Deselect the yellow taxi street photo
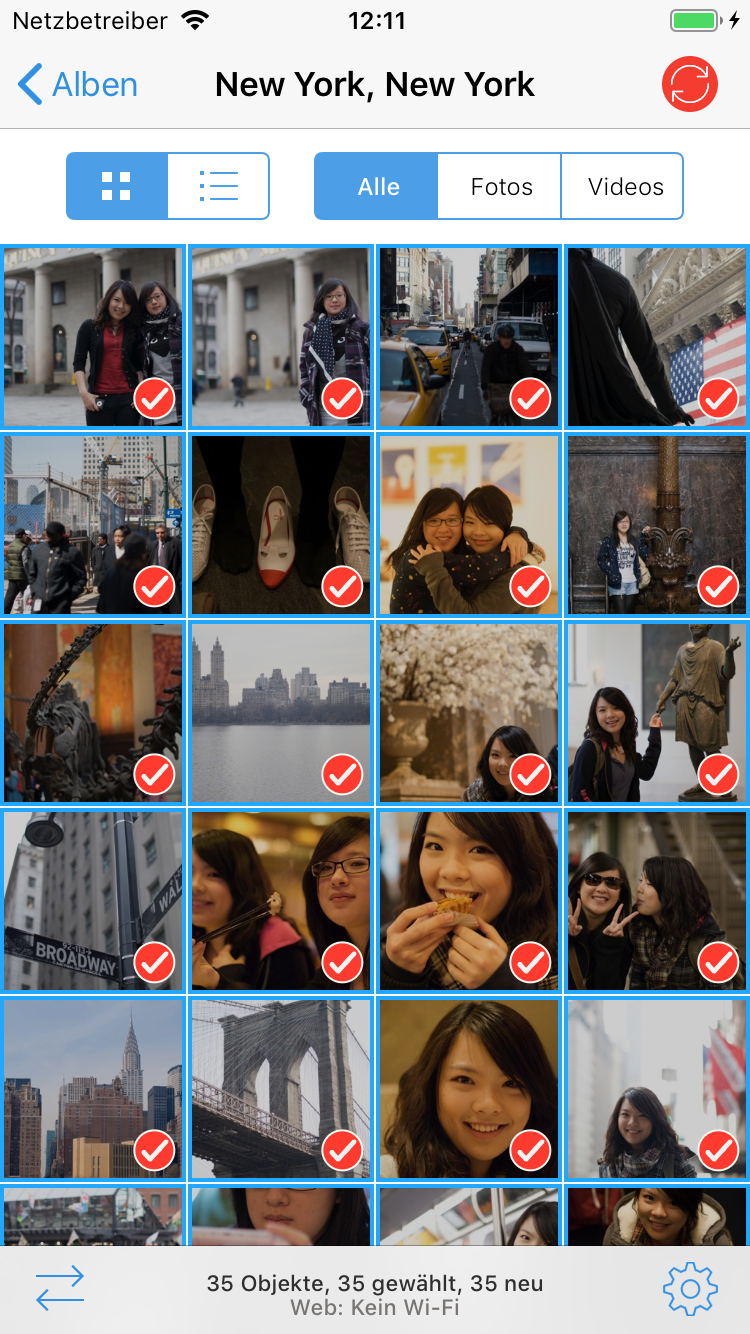Image resolution: width=750 pixels, height=1334 pixels. tap(469, 337)
